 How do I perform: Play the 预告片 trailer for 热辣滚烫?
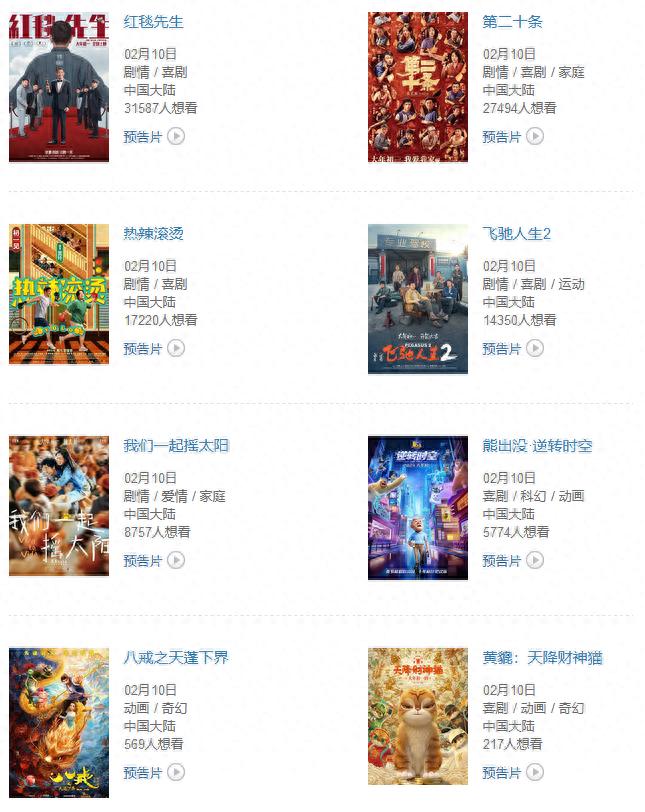pyautogui.click(x=154, y=349)
